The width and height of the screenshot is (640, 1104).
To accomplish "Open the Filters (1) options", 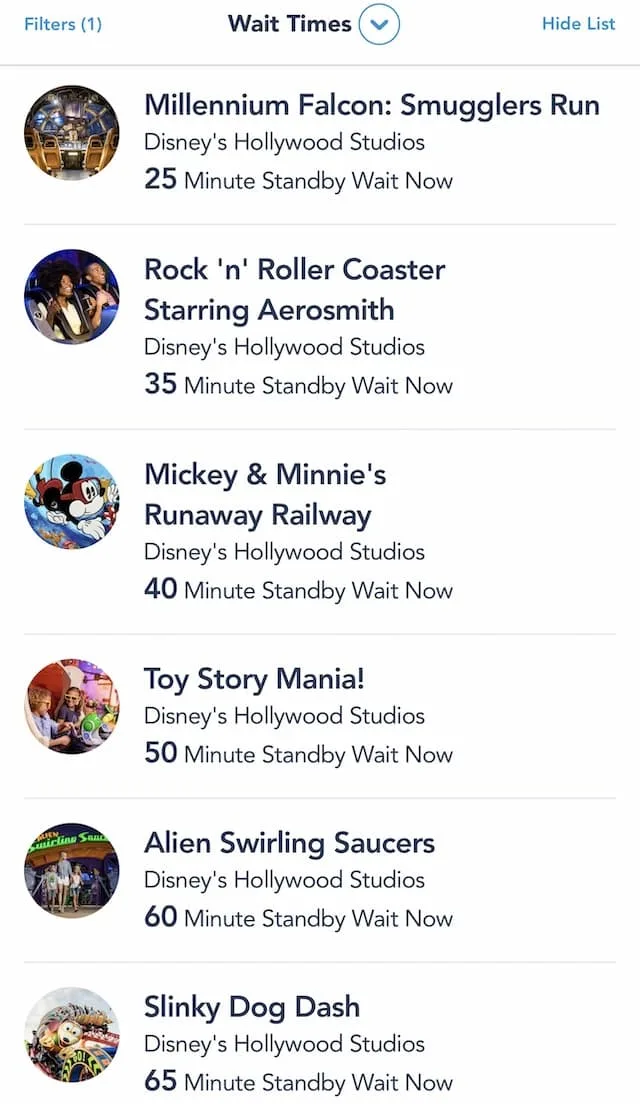I will (63, 24).
